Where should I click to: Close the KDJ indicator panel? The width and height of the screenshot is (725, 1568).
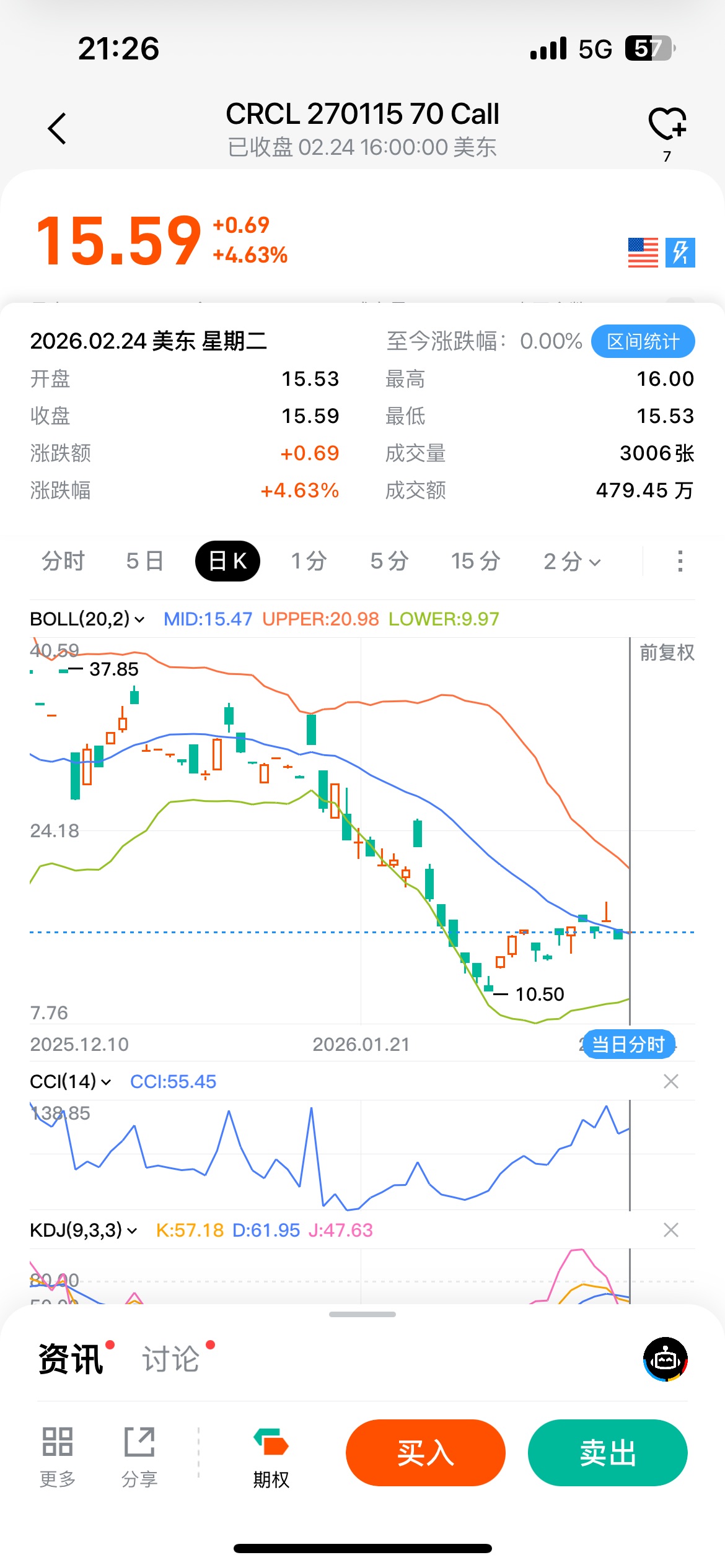(670, 1230)
